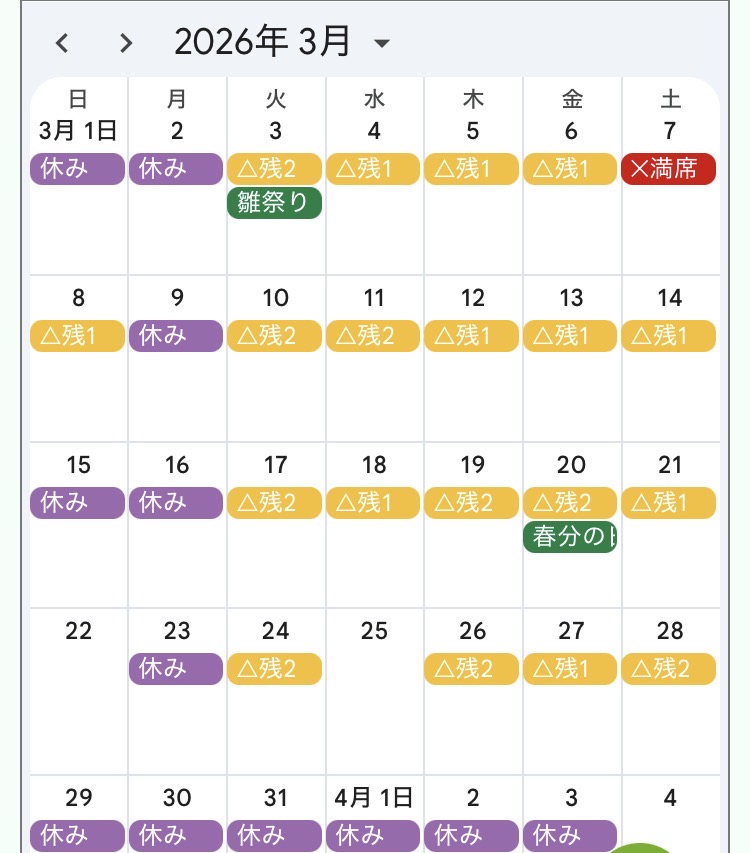The width and height of the screenshot is (750, 853).
Task: Select the △残1 event on March 8
Action: 78,335
